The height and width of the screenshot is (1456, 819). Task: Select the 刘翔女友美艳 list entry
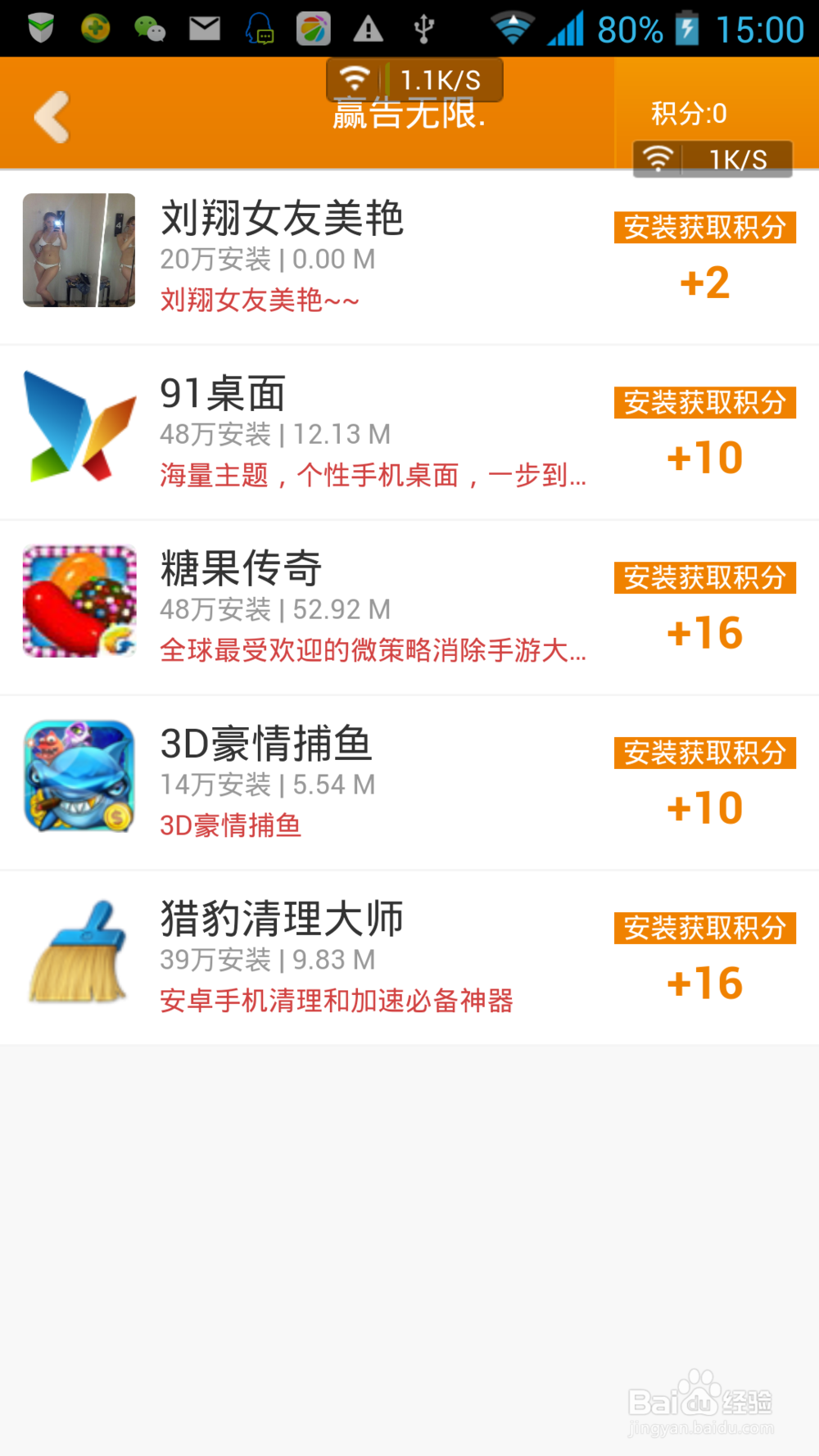tap(328, 250)
